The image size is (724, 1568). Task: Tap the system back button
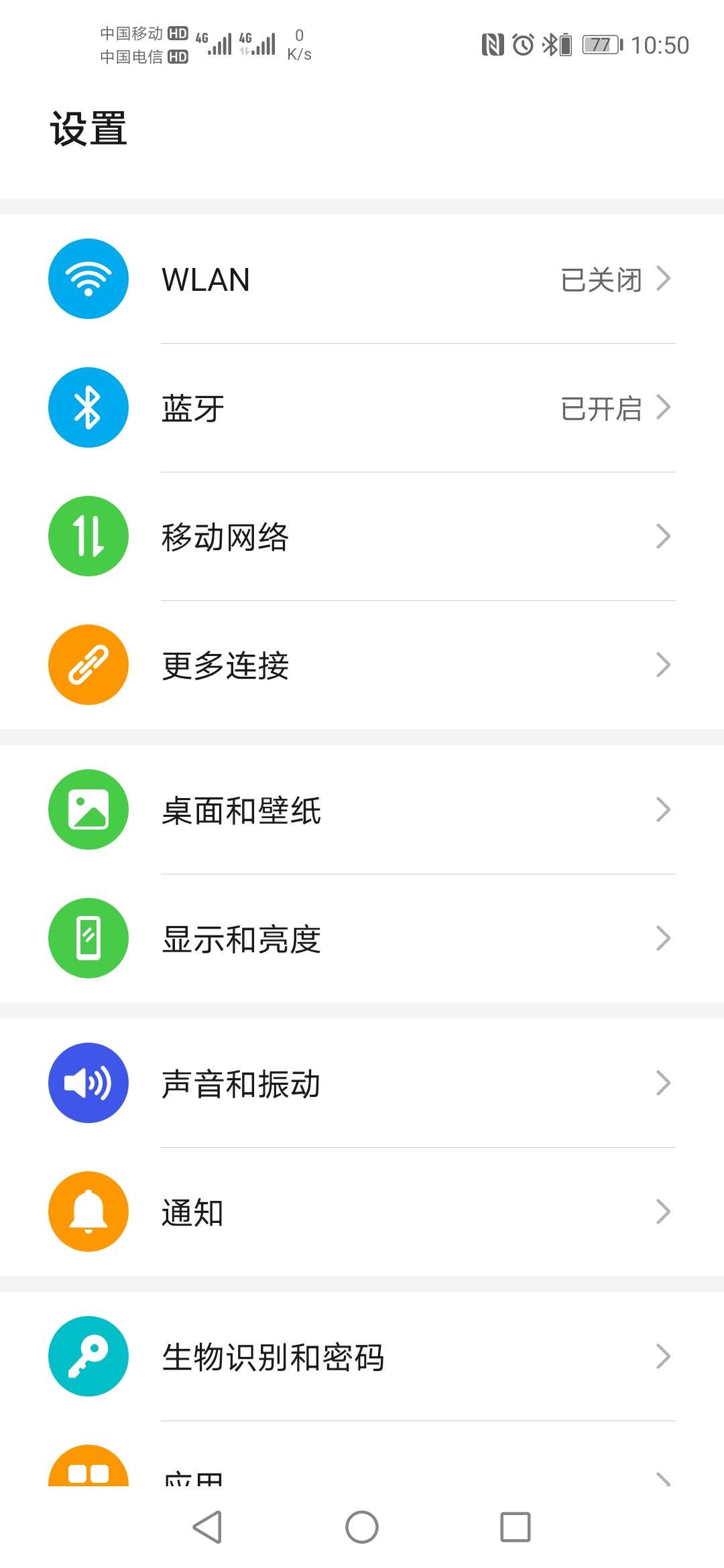coord(207,1527)
